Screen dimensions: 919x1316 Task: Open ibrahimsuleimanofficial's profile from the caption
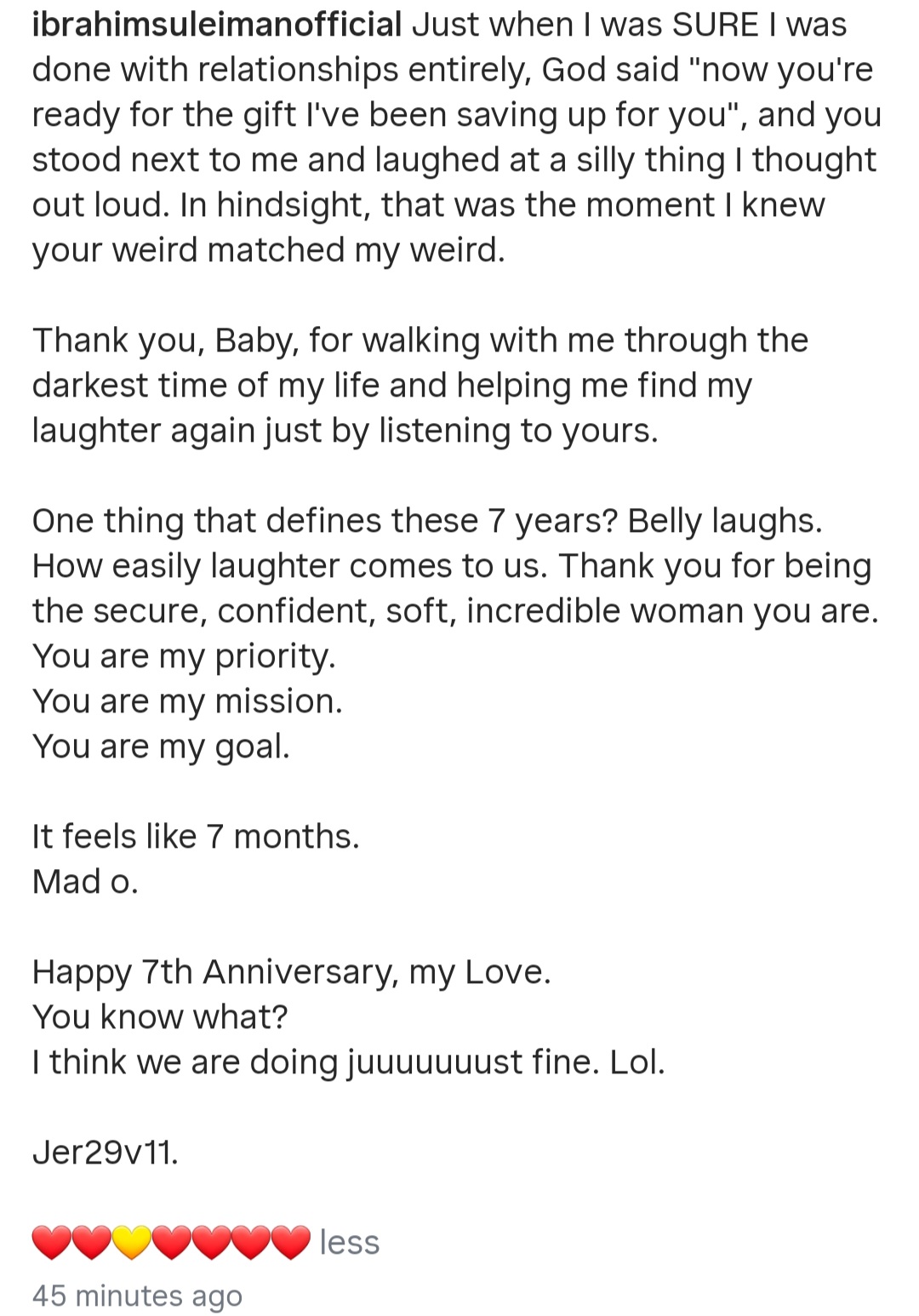point(216,25)
